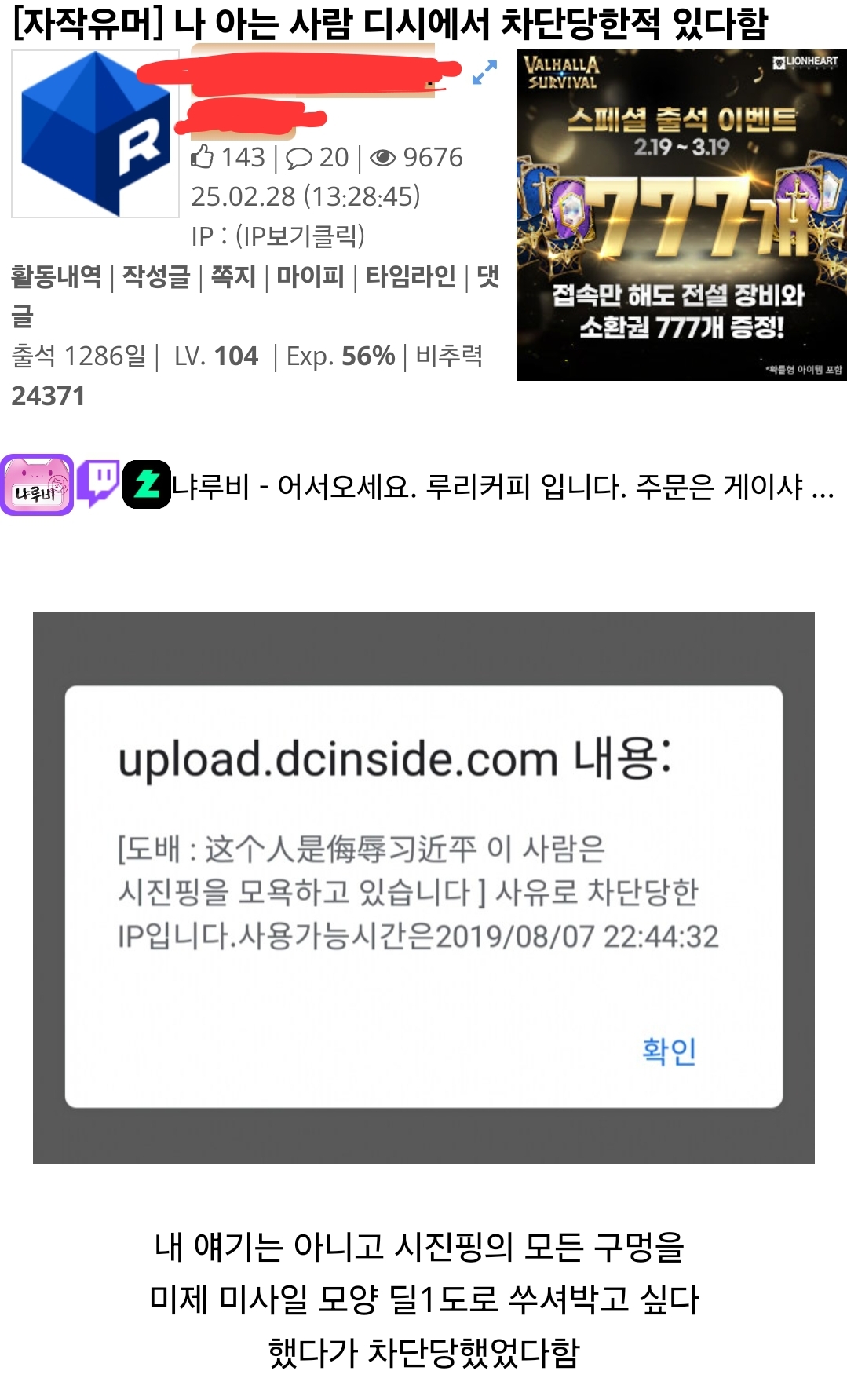Open the 타임라인 link
Image resolution: width=847 pixels, height=1400 pixels.
410,276
